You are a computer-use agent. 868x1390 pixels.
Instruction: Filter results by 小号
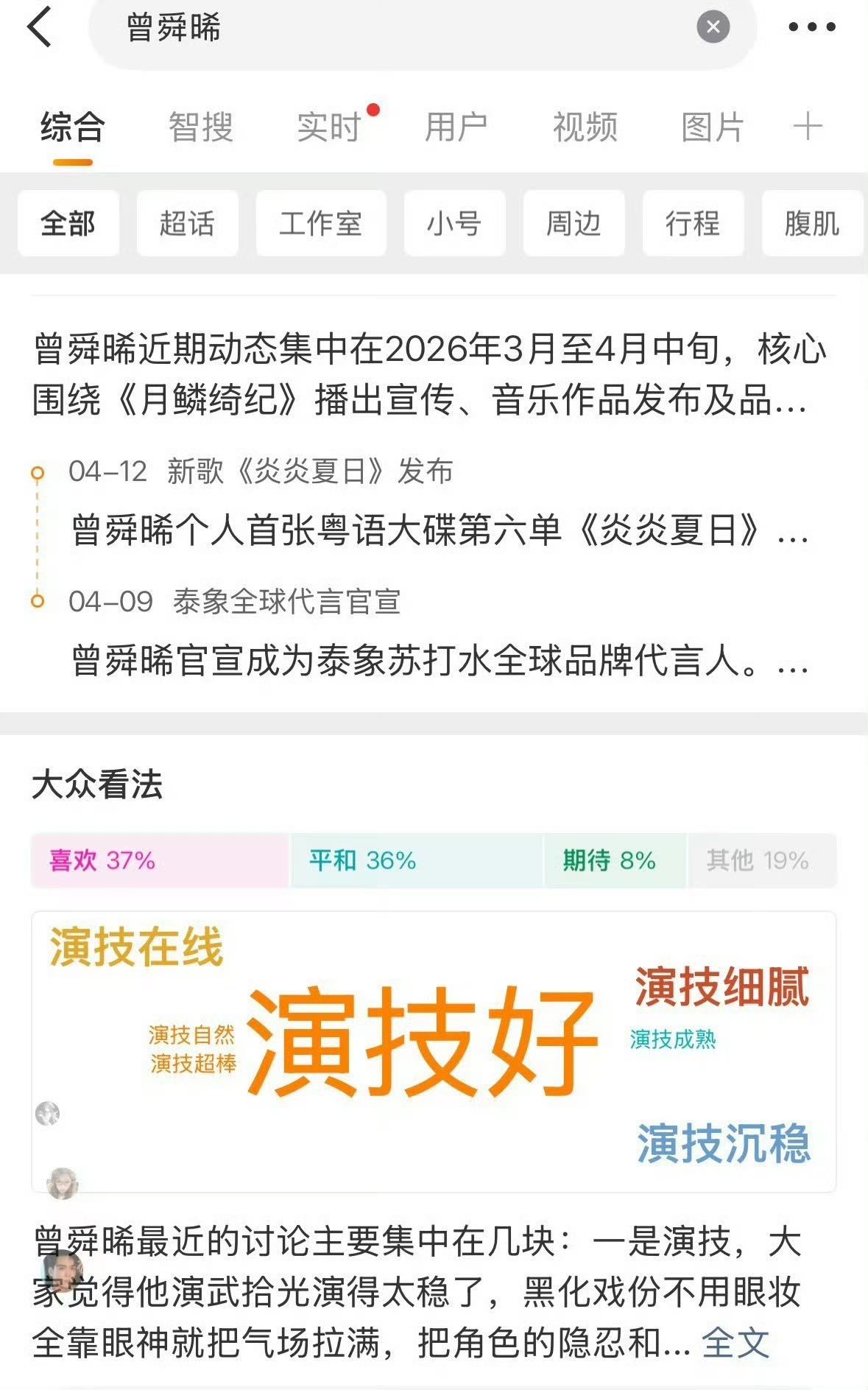454,223
